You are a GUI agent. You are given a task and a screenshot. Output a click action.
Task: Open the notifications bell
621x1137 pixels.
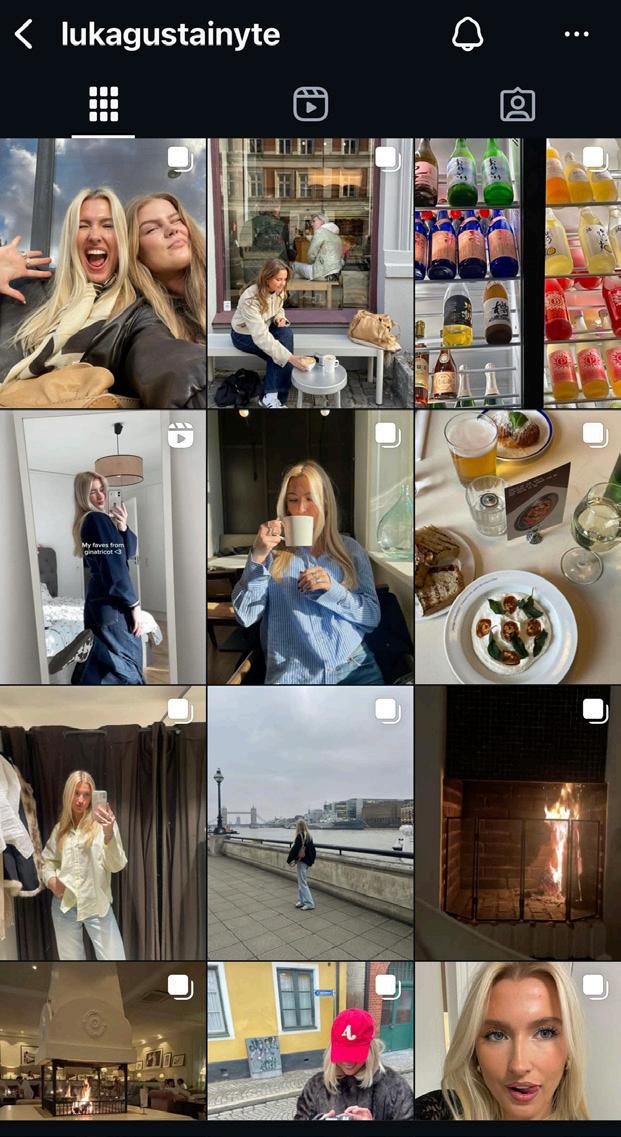pyautogui.click(x=467, y=35)
